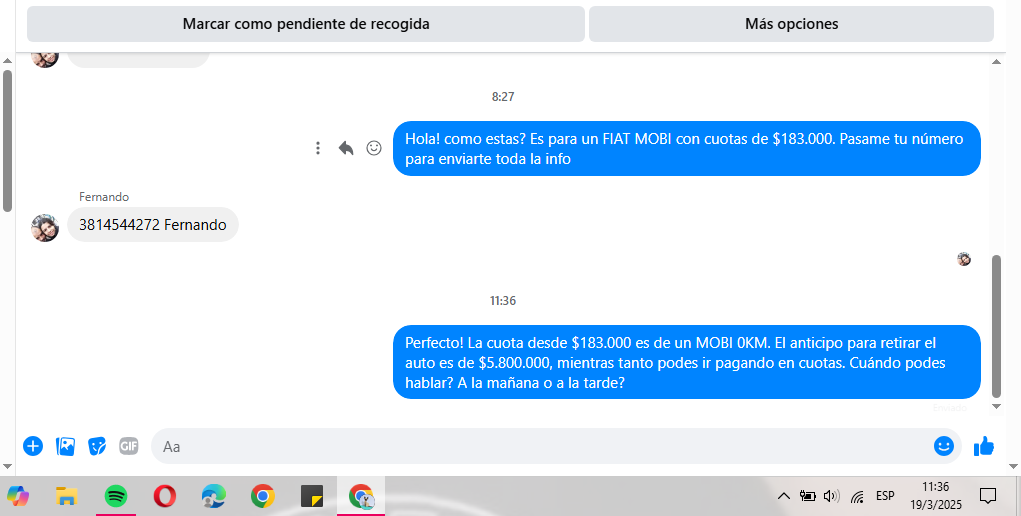The image size is (1021, 516).
Task: Choose a sticker to send
Action: point(97,446)
